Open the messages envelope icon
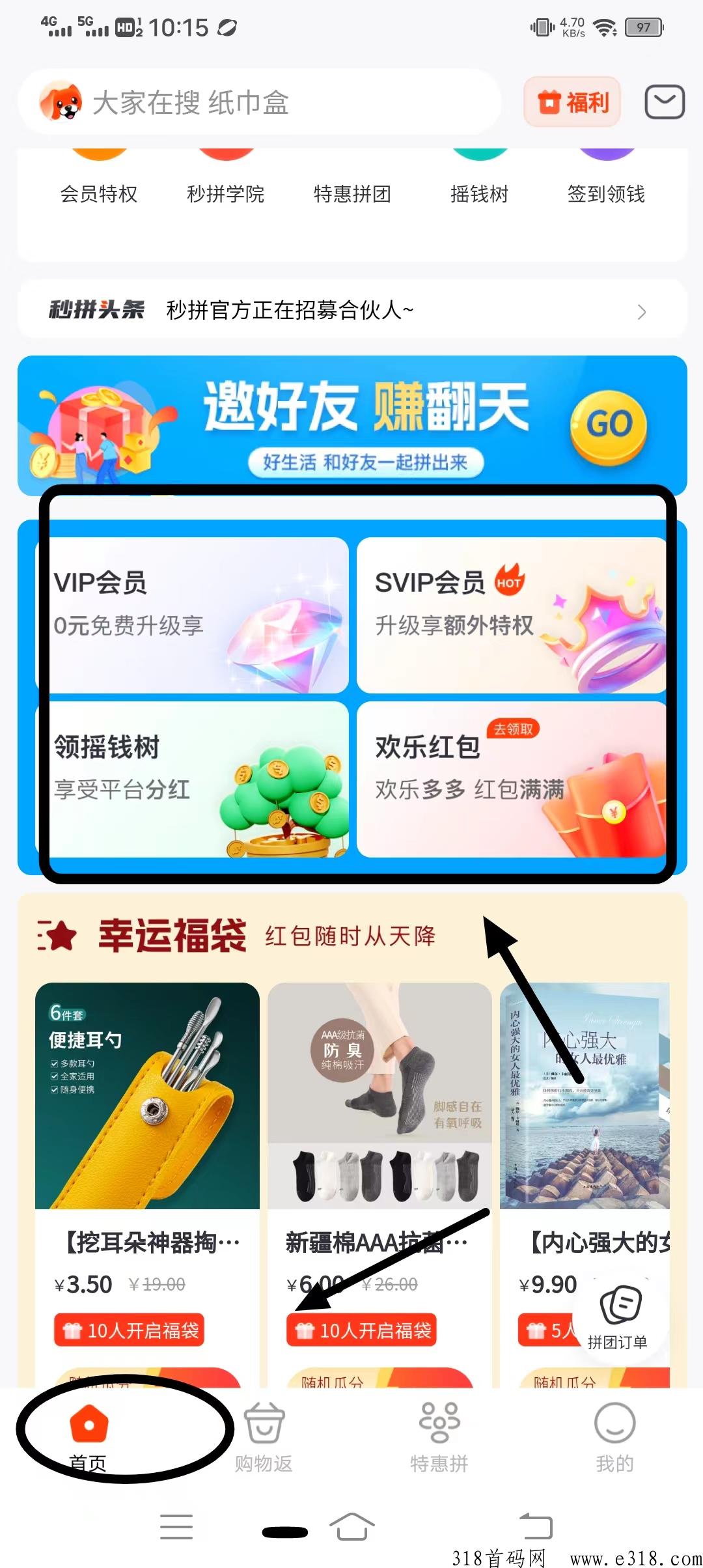This screenshot has width=703, height=1568. coord(664,102)
